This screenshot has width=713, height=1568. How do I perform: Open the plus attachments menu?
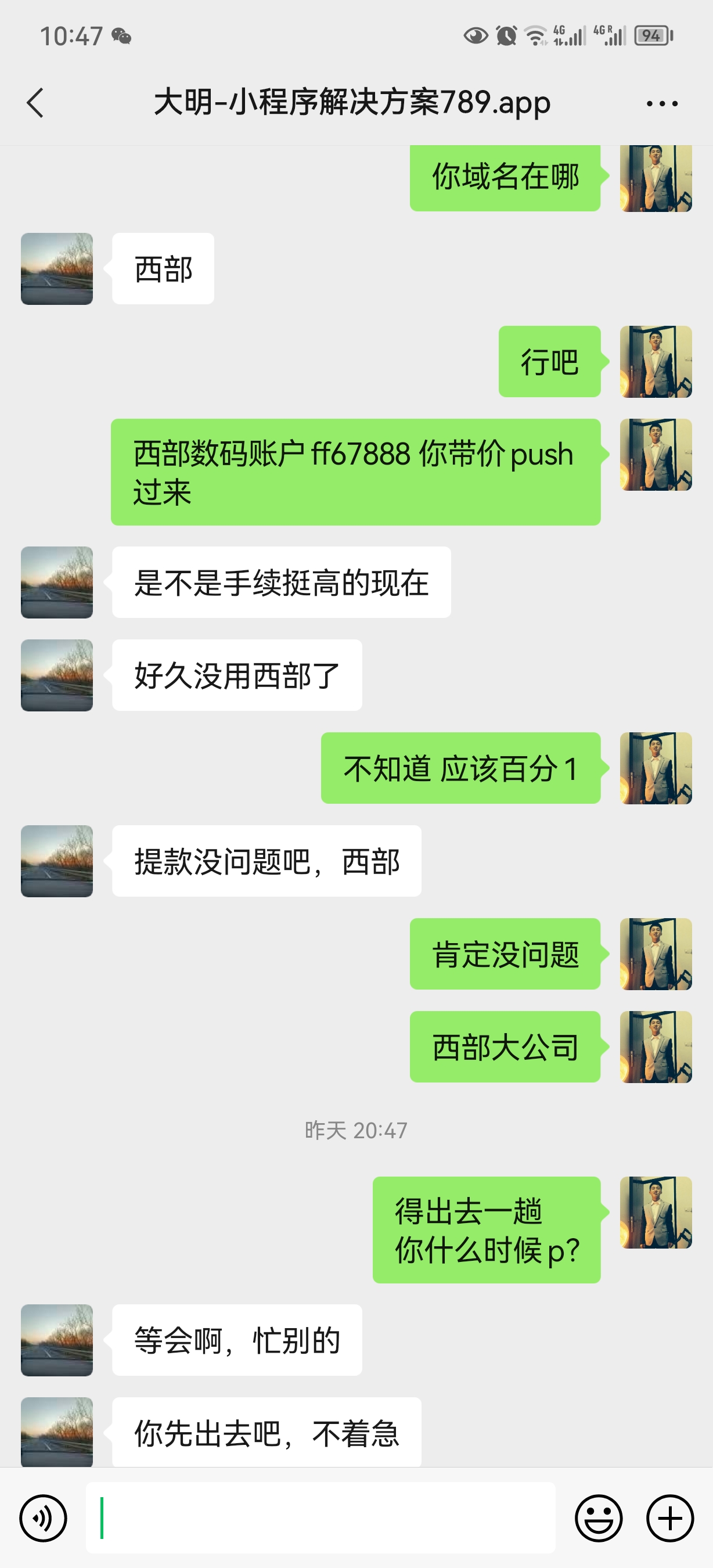670,1518
